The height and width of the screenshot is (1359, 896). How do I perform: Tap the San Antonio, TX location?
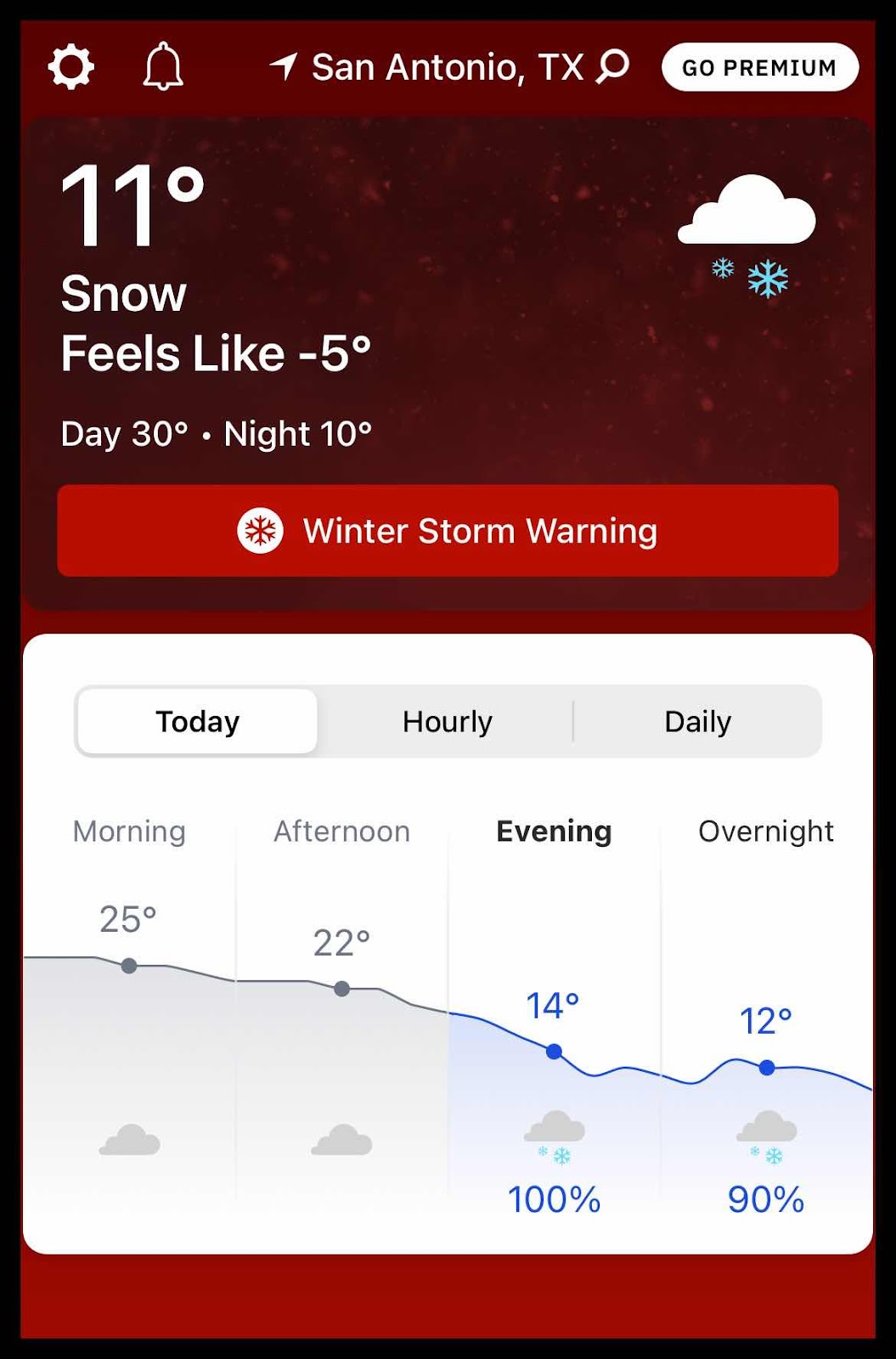point(446,67)
